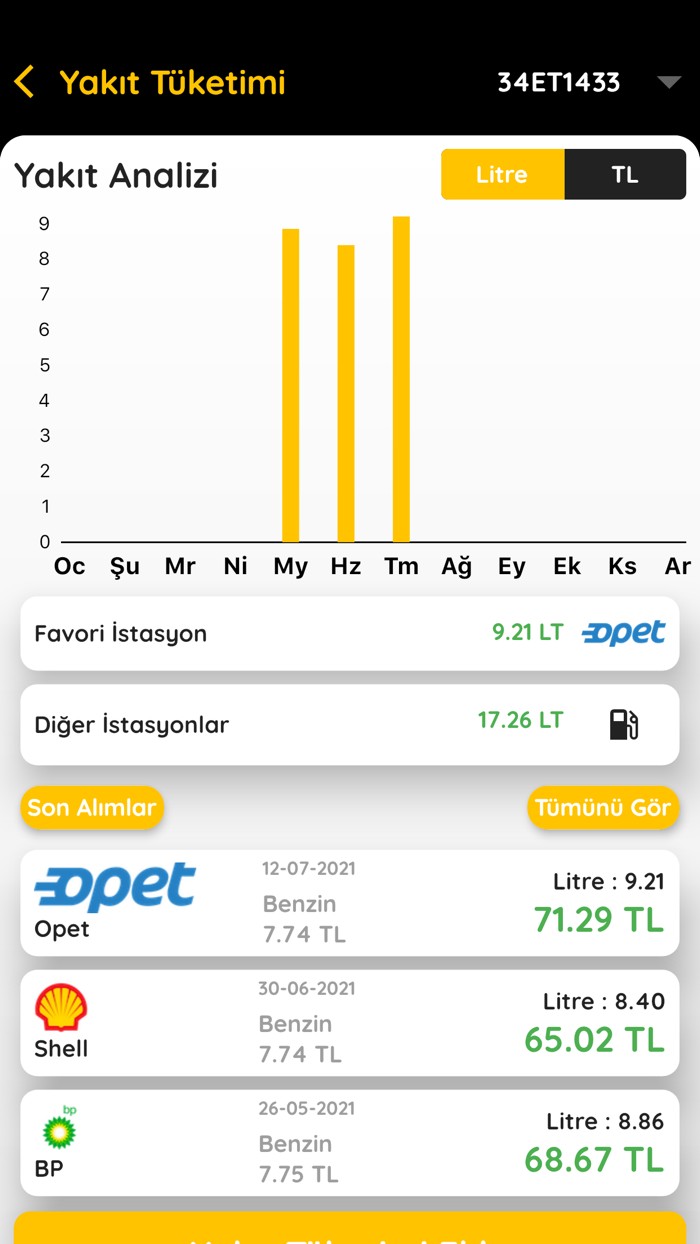The image size is (700, 1244).
Task: Open the Diğer İstasyonlar card
Action: click(349, 725)
